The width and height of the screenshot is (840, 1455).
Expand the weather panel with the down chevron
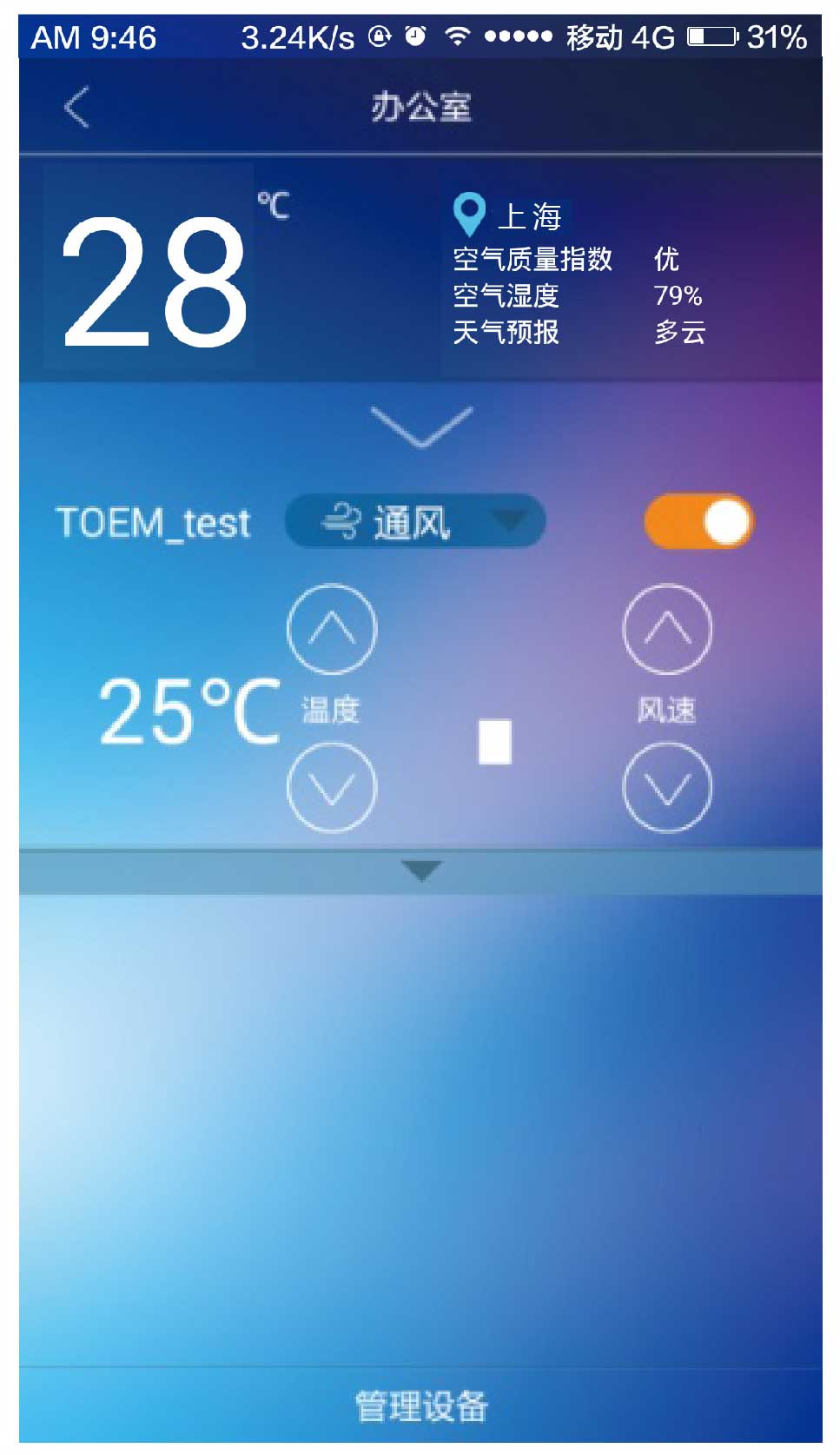421,427
